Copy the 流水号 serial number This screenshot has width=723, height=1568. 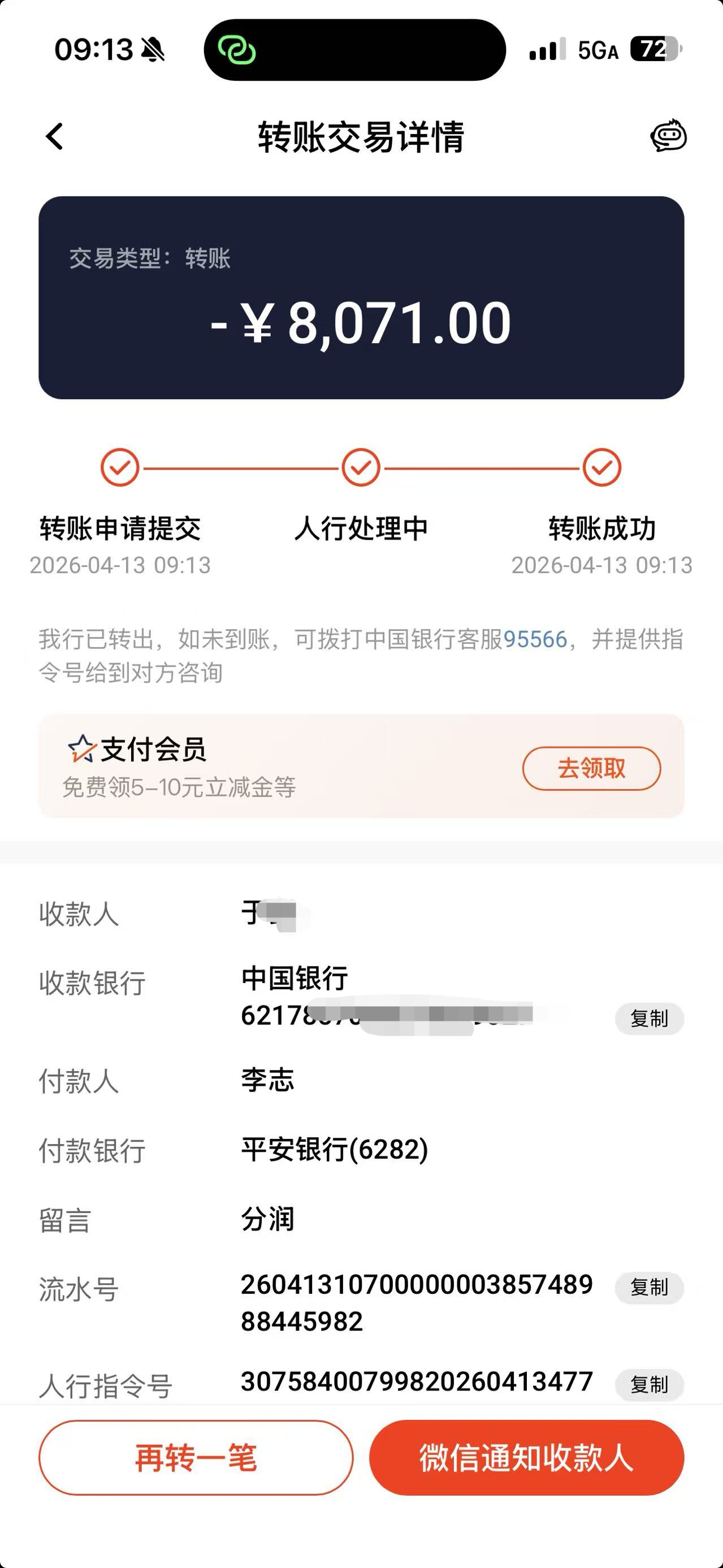pyautogui.click(x=649, y=1288)
